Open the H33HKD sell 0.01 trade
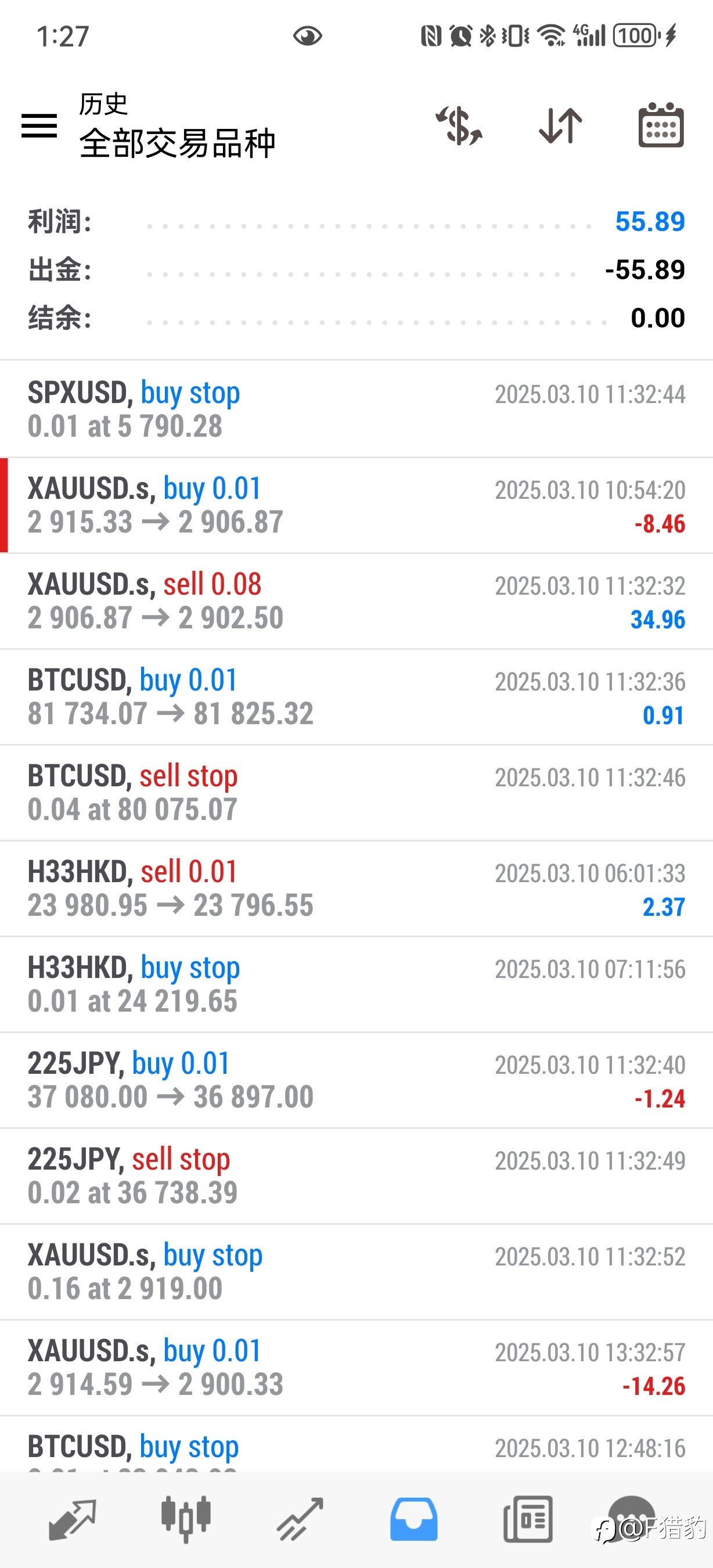This screenshot has width=713, height=1568. click(356, 889)
